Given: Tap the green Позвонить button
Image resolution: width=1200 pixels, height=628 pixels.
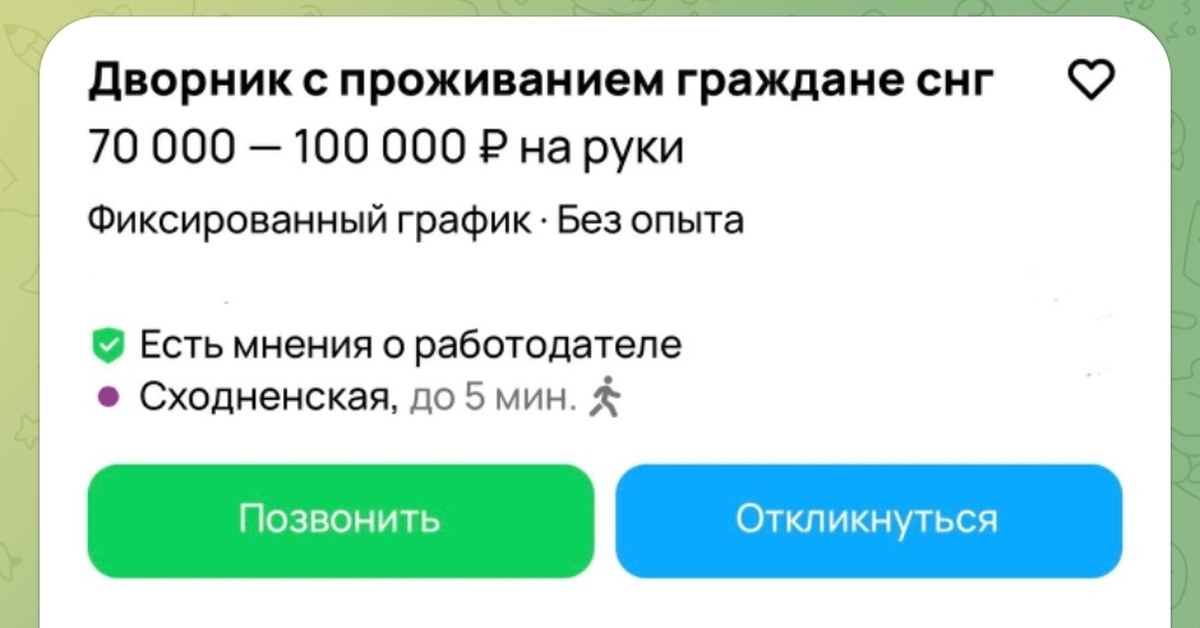Looking at the screenshot, I should coord(340,521).
